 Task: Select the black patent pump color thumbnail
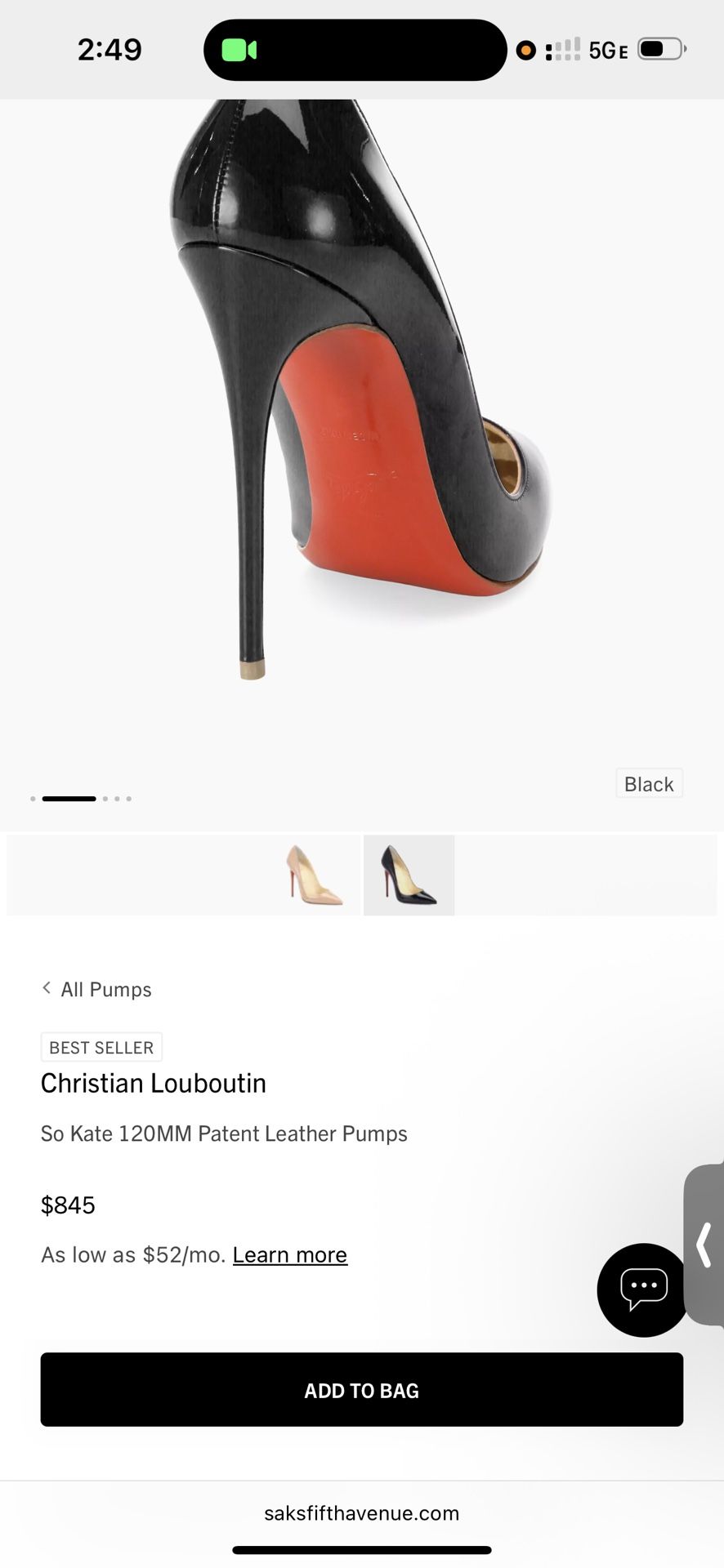[409, 874]
